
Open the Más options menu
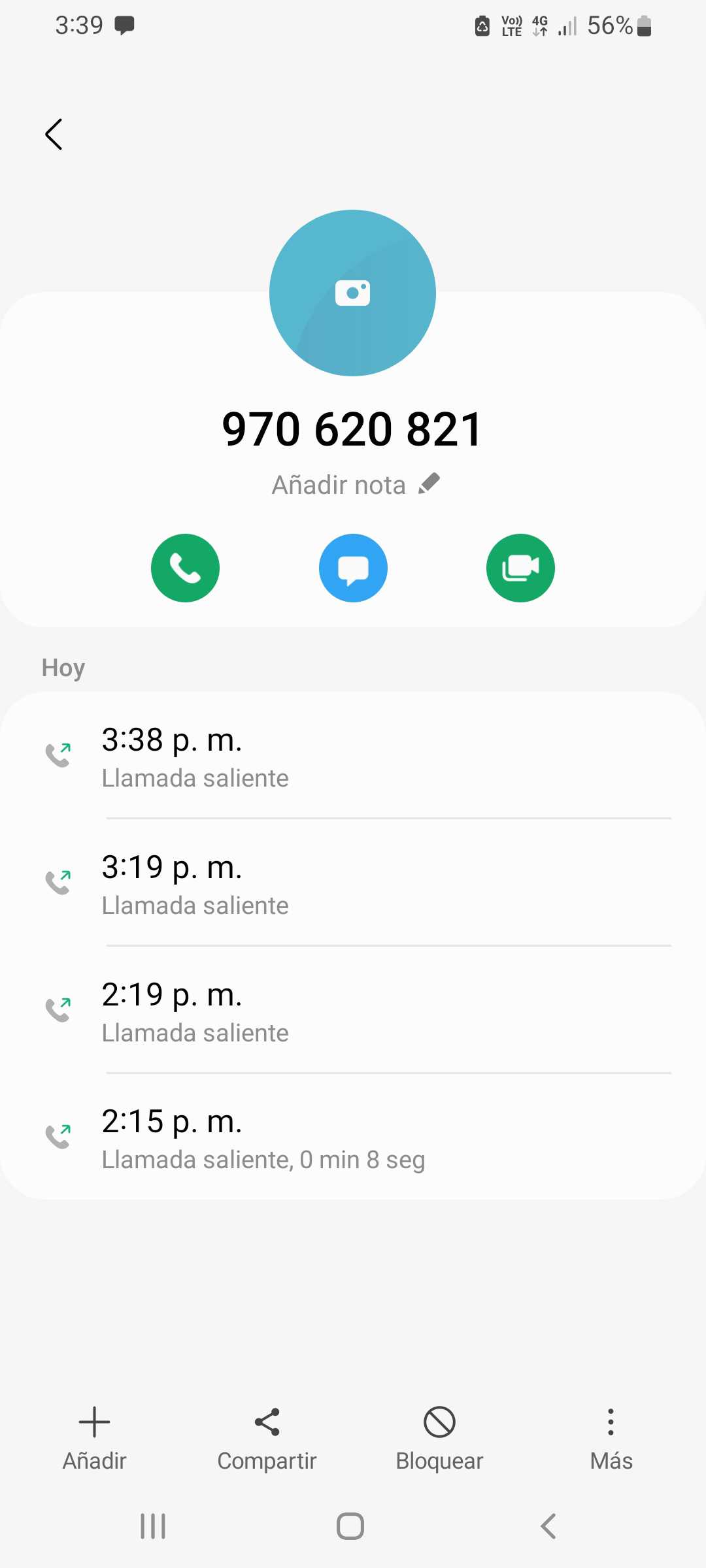click(x=611, y=1437)
